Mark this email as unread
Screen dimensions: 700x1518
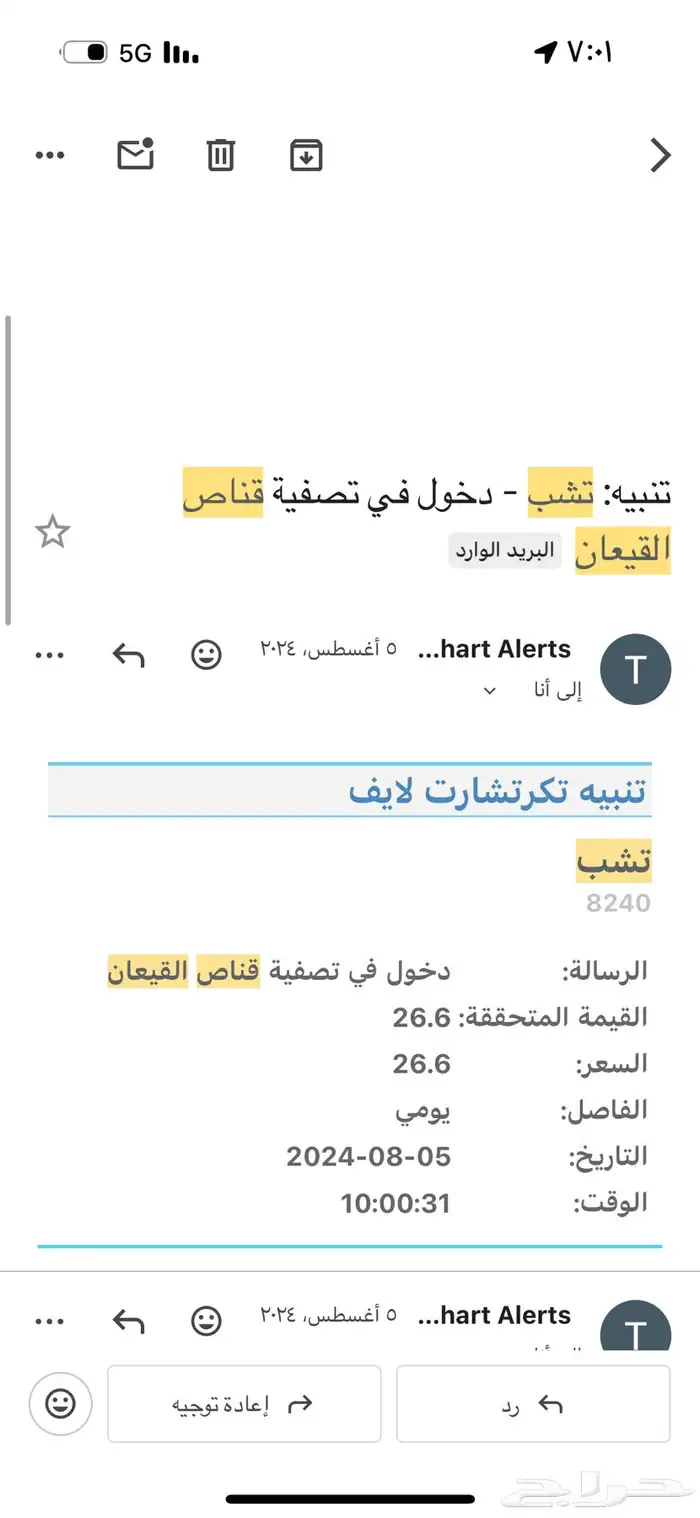(135, 154)
